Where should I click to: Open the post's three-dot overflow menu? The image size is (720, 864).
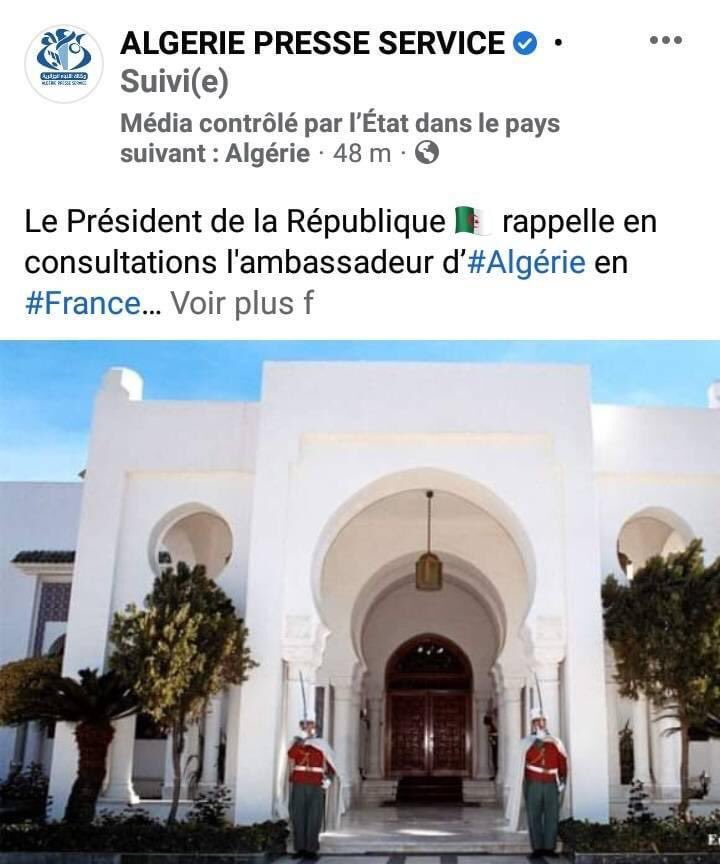pyautogui.click(x=665, y=41)
